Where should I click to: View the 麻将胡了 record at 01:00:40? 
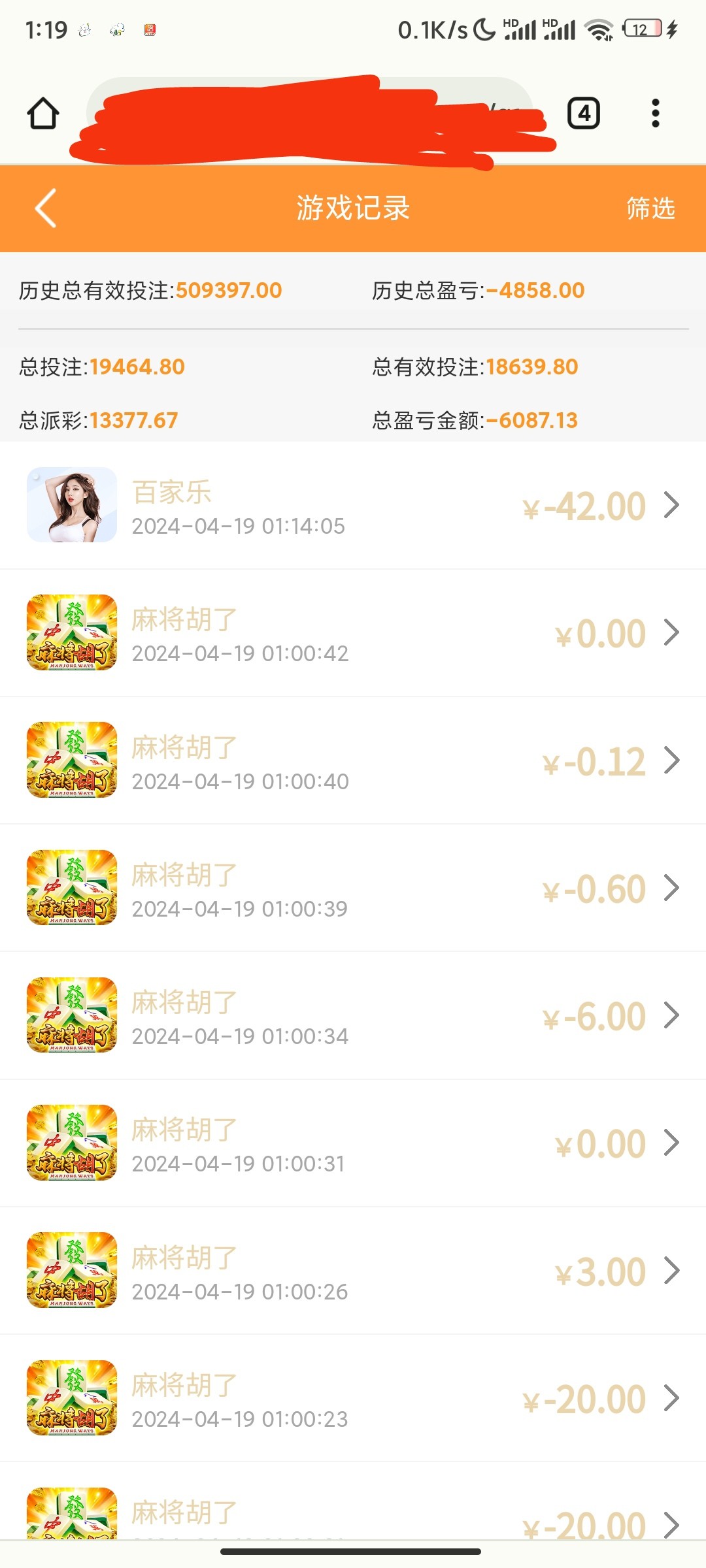point(353,760)
